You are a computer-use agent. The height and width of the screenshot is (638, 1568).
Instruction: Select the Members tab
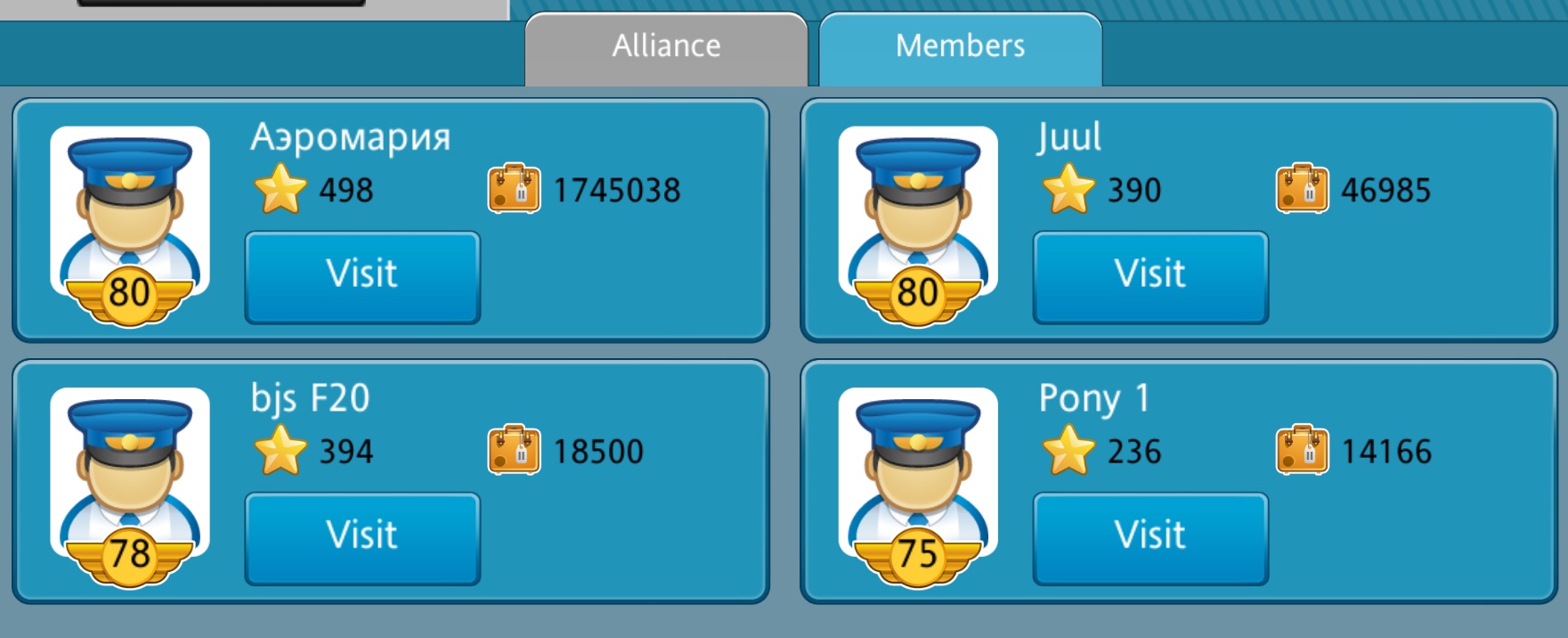coord(960,48)
